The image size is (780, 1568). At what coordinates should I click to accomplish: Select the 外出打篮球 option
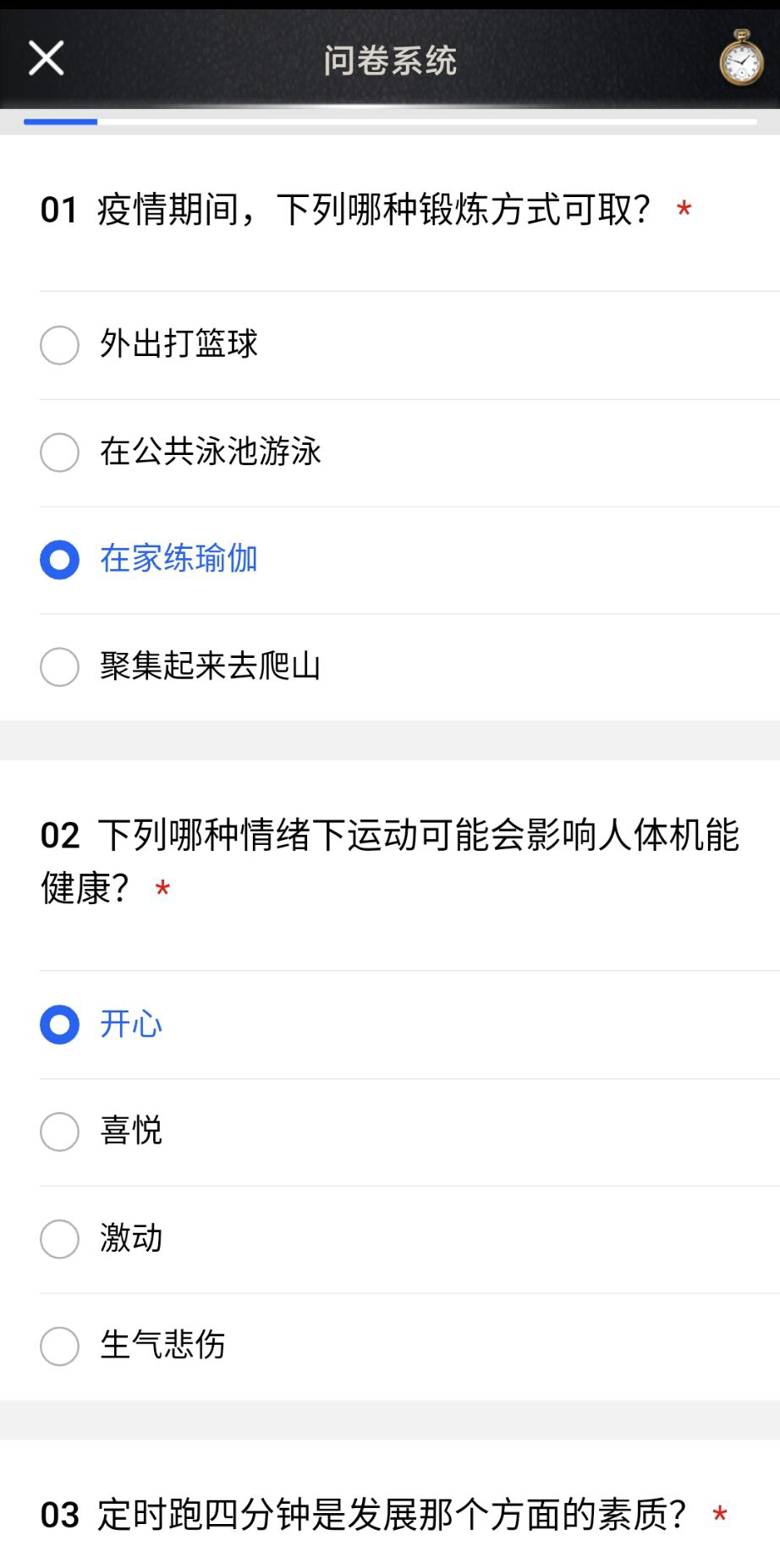point(60,345)
